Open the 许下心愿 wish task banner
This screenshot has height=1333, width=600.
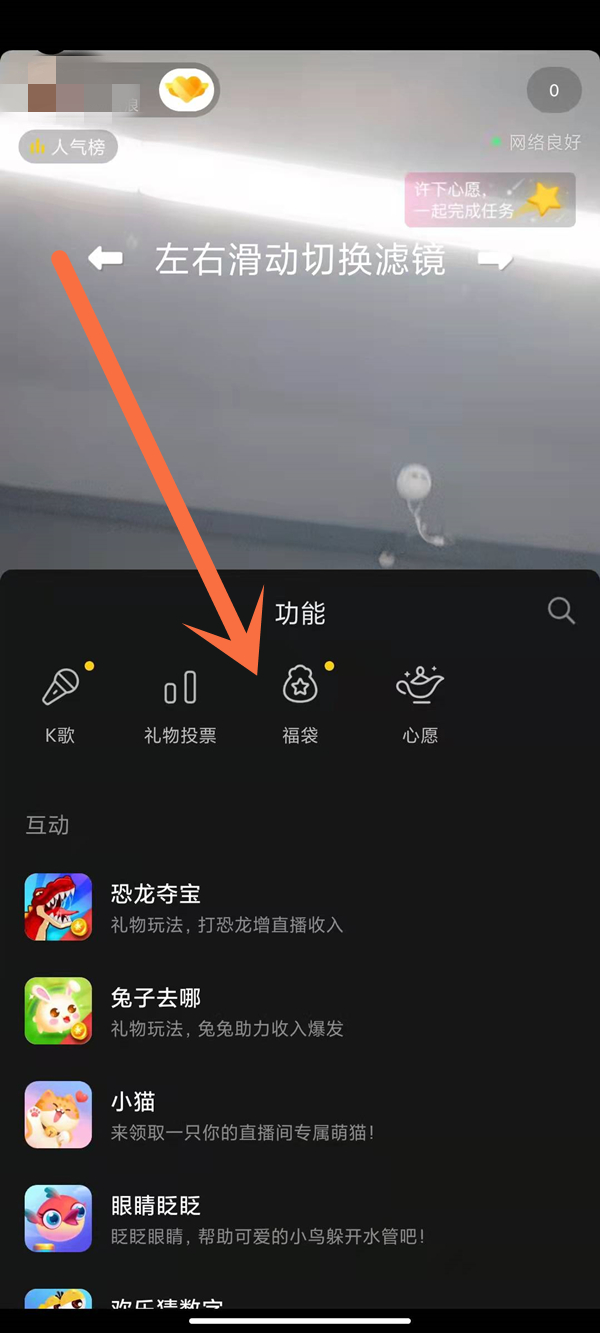pos(489,199)
